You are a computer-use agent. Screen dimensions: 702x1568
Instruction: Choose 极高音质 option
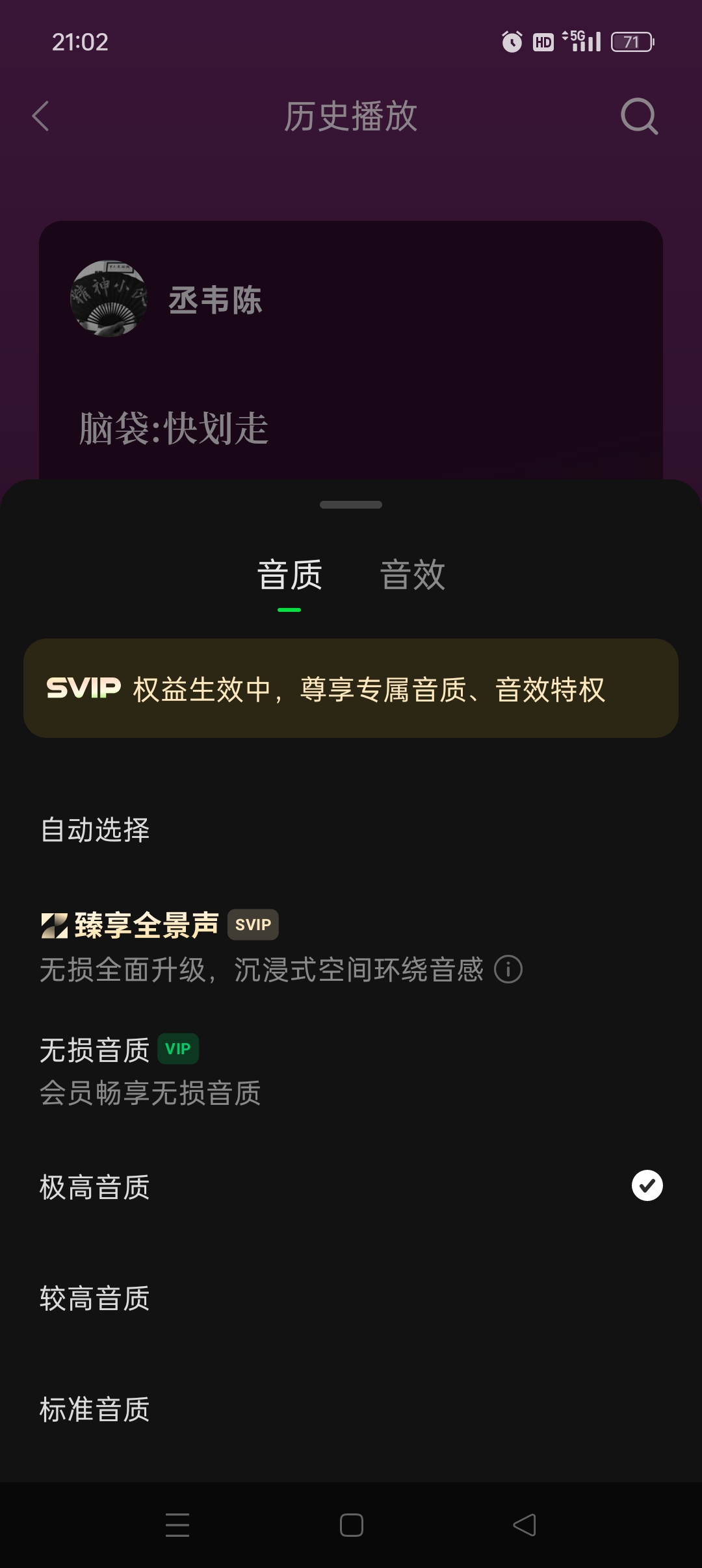click(x=95, y=1187)
